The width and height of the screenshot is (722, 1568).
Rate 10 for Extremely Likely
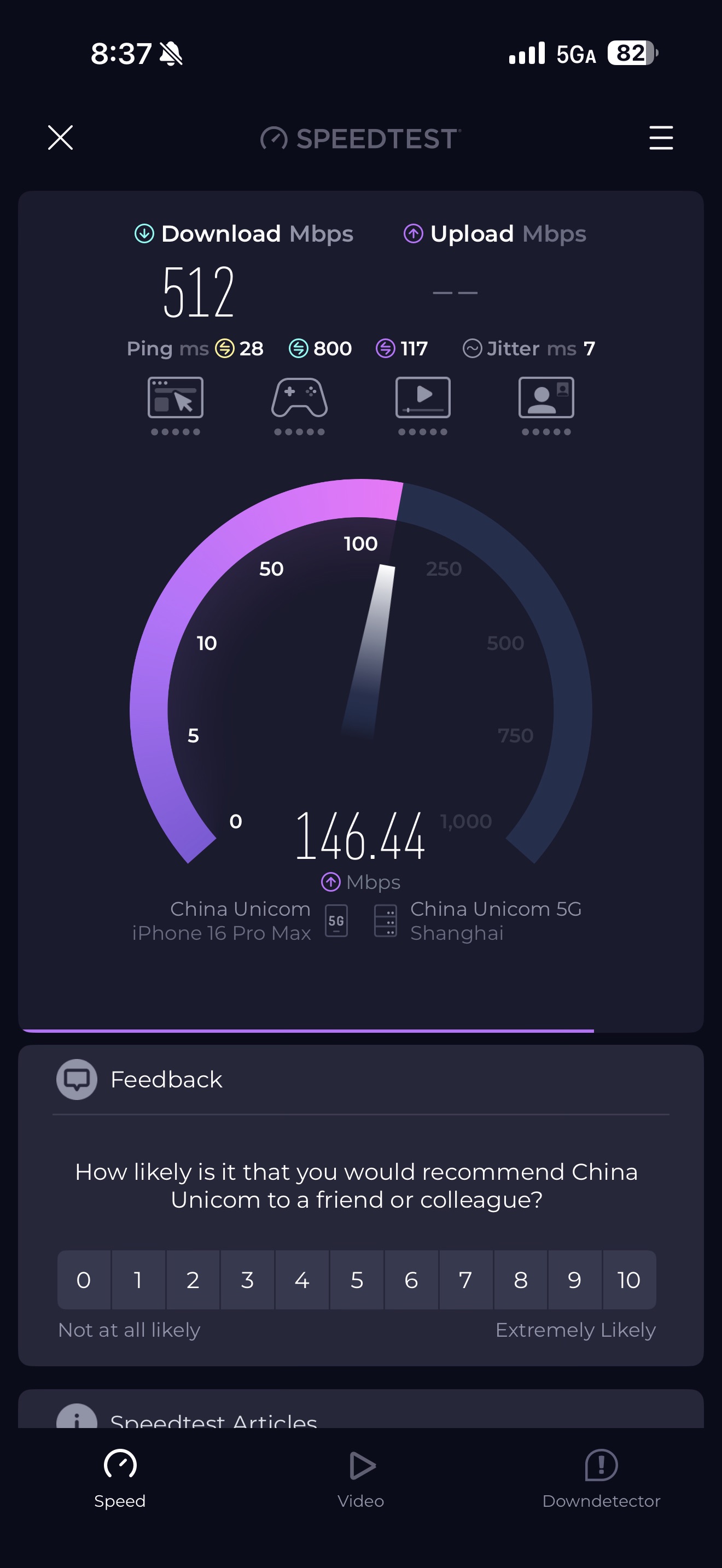point(629,1279)
